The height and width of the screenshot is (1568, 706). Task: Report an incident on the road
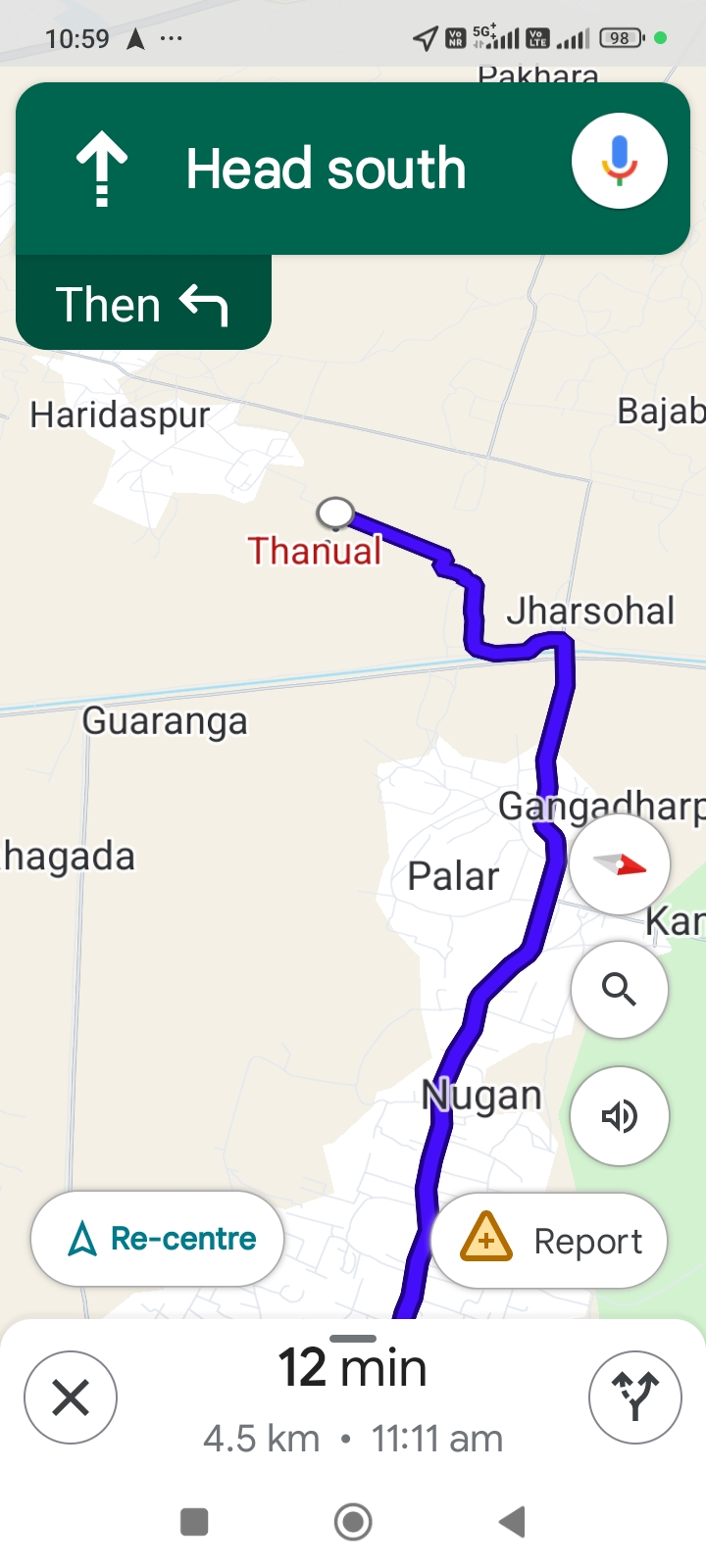(x=549, y=1240)
